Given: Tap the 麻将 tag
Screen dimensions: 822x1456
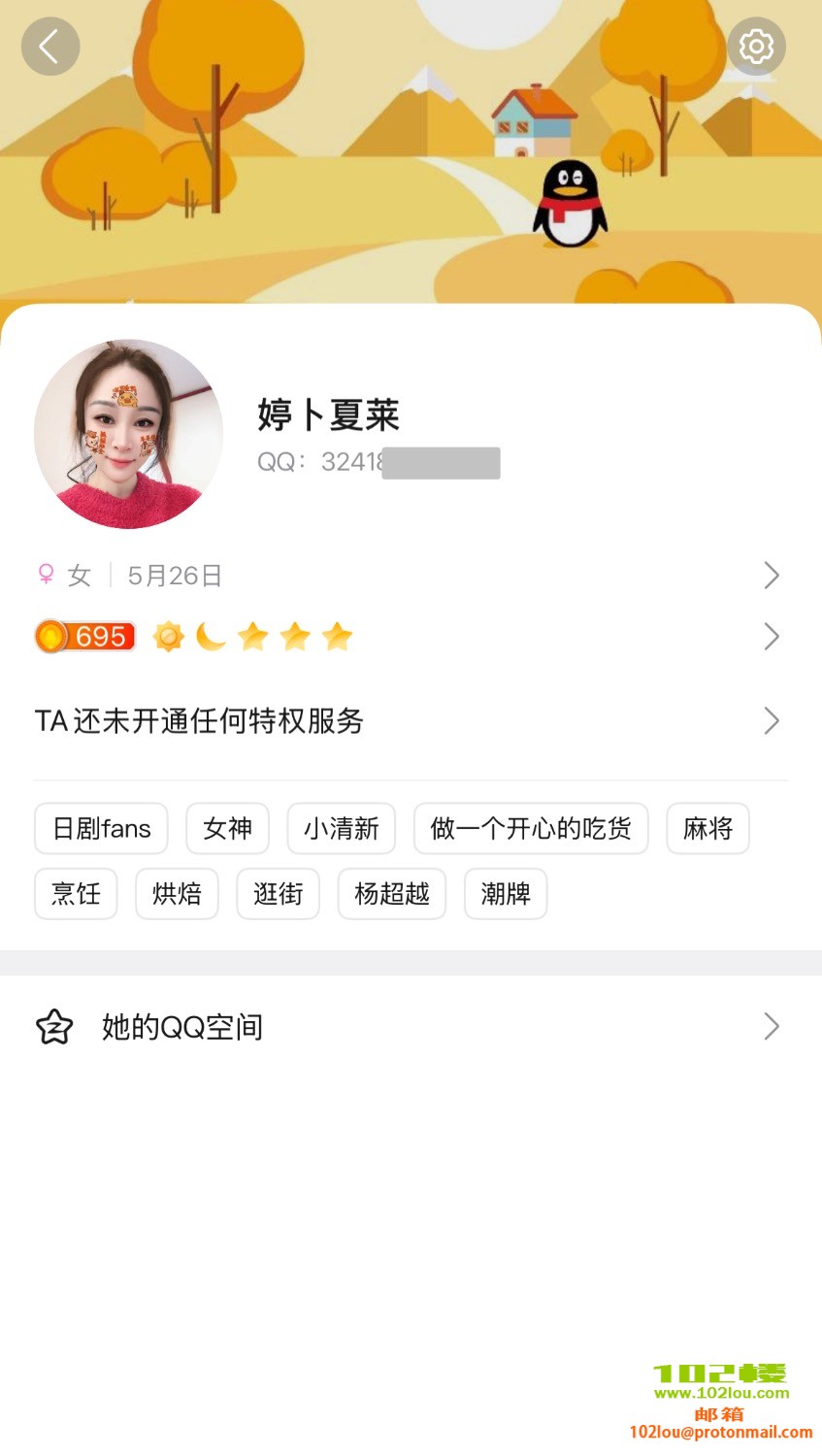Looking at the screenshot, I should [707, 829].
